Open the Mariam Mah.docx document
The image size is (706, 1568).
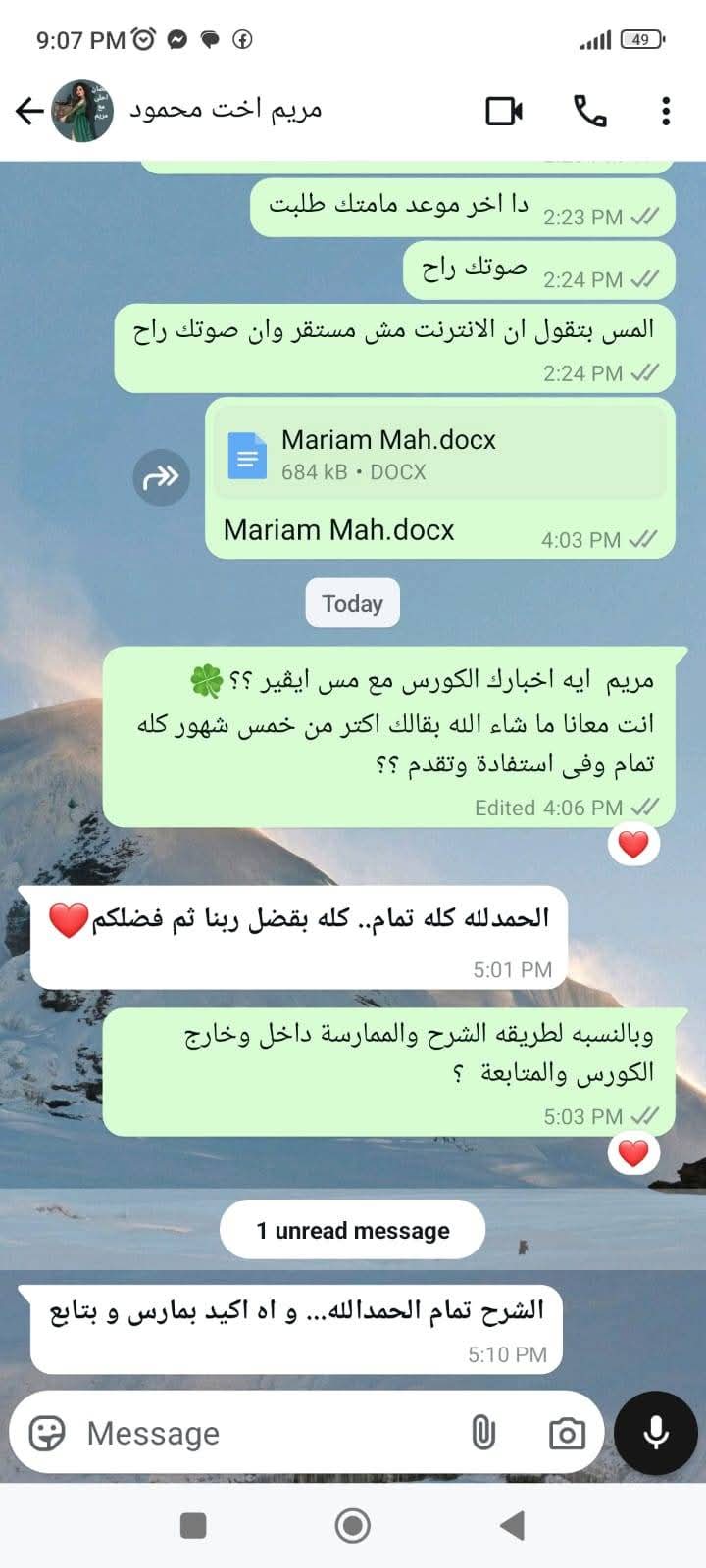click(438, 454)
